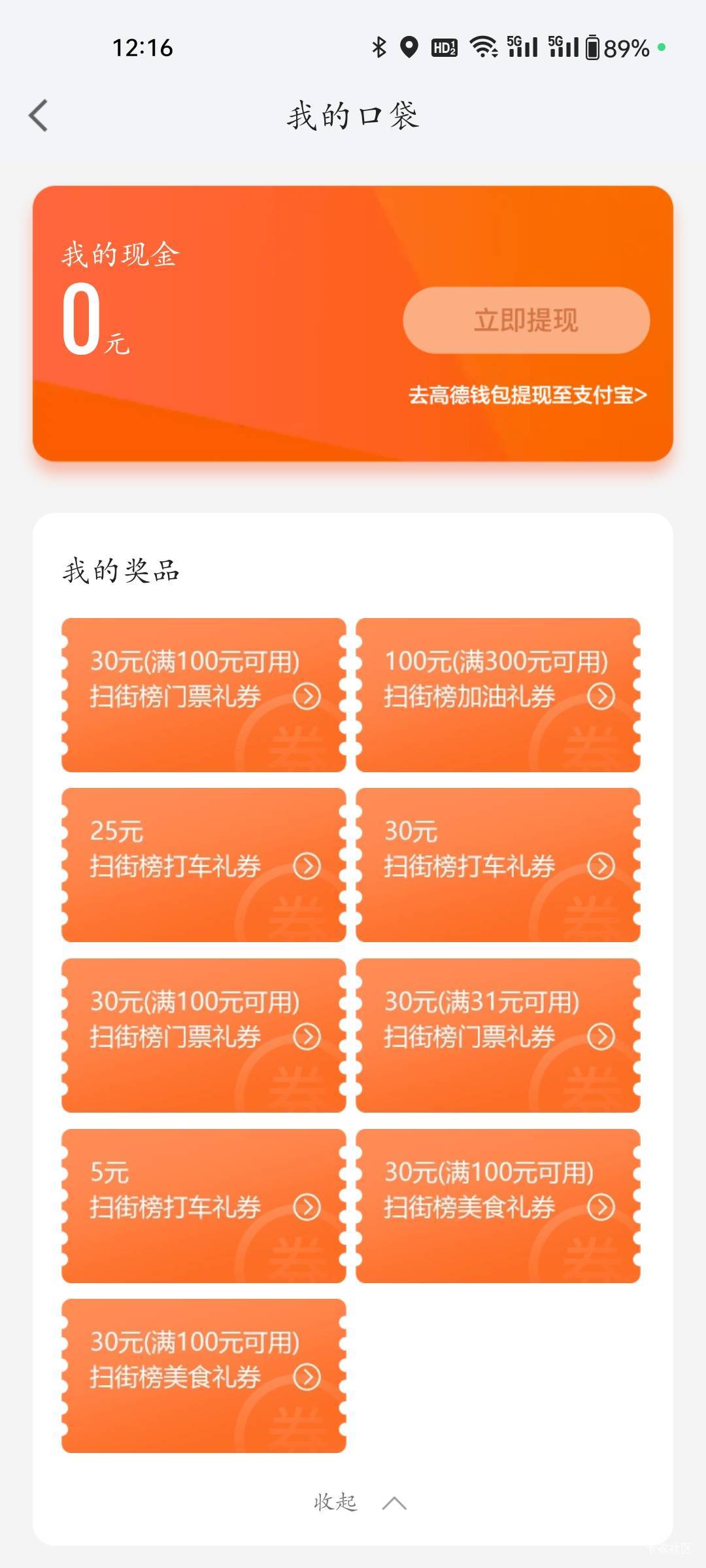Image resolution: width=706 pixels, height=1568 pixels.
Task: Go back from 我的口袋 page
Action: click(39, 116)
